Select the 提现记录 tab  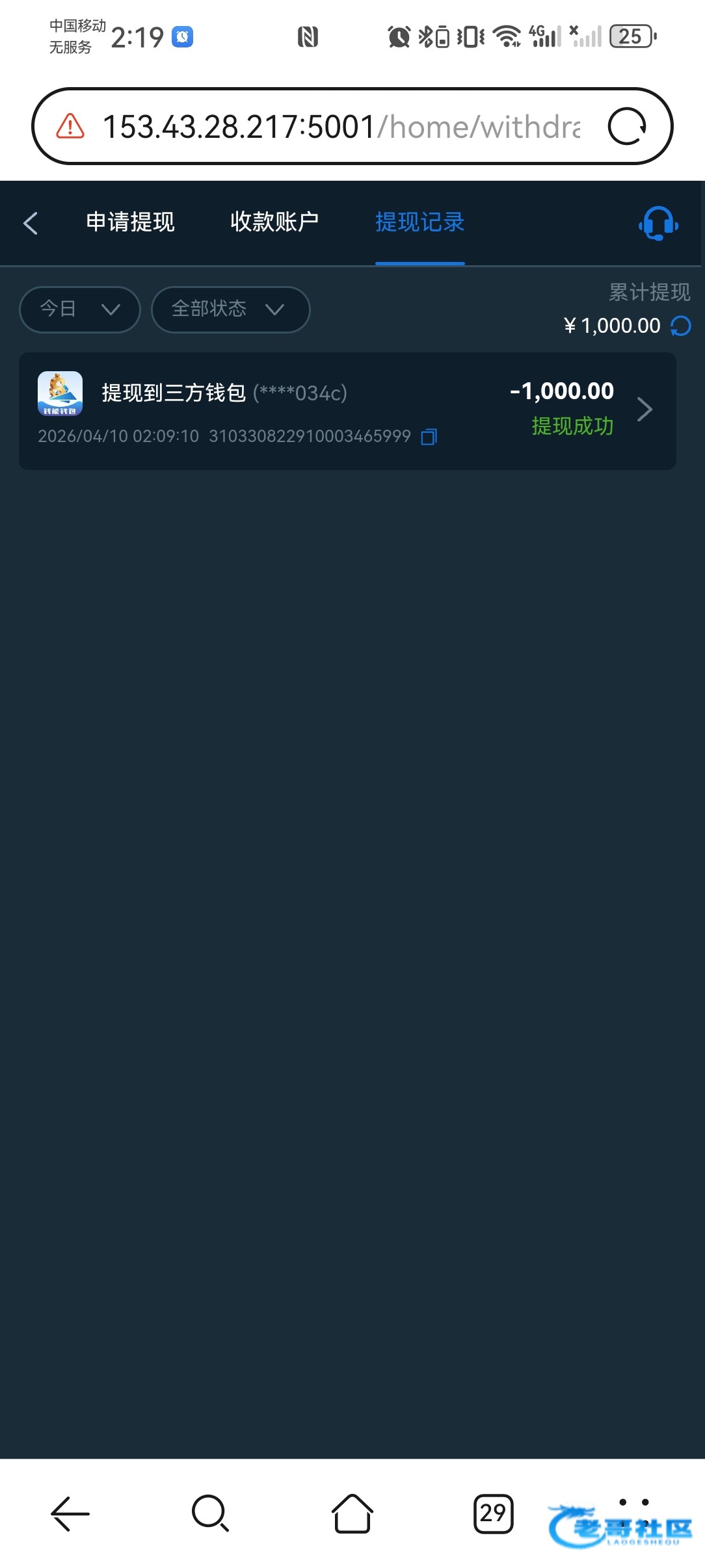coord(419,222)
